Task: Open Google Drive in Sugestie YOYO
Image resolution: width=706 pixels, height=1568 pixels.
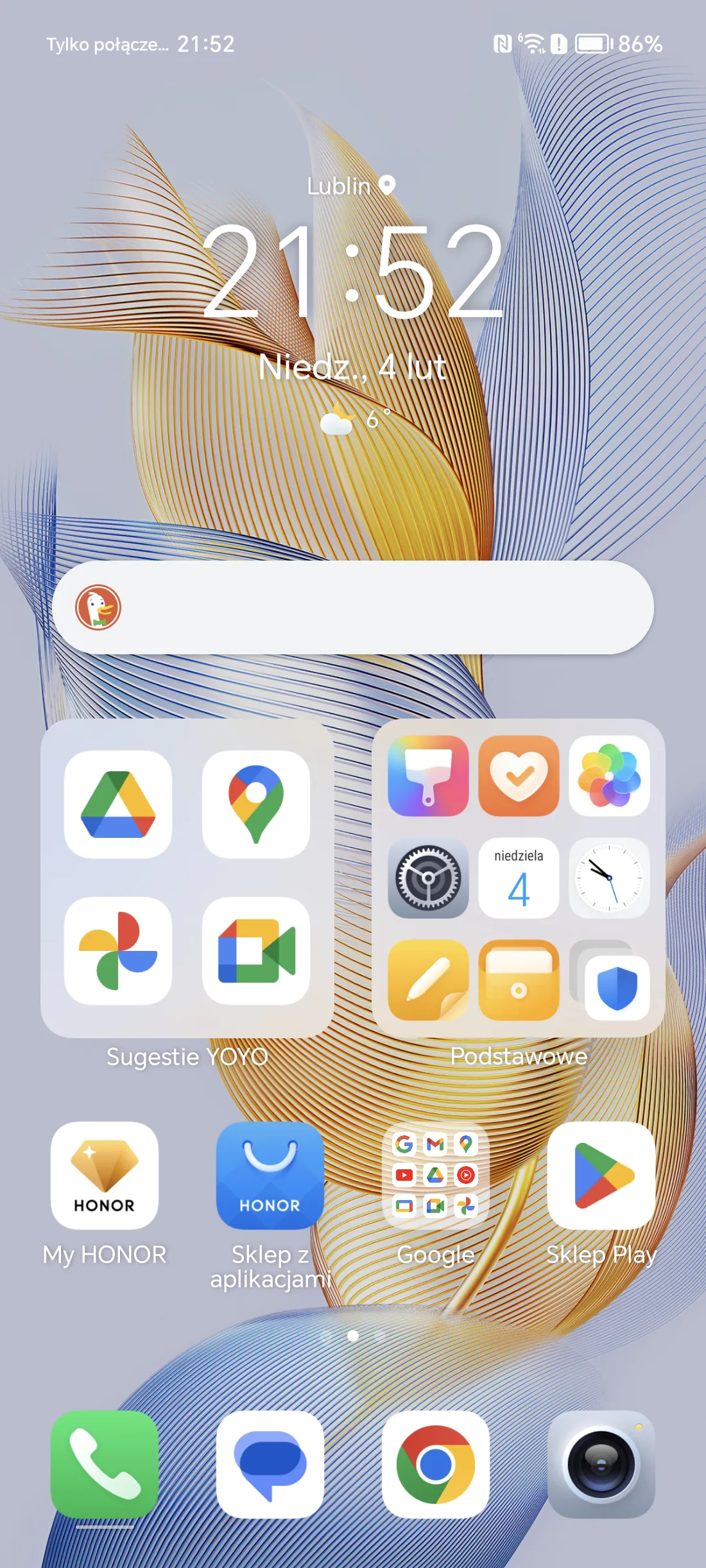Action: (118, 805)
